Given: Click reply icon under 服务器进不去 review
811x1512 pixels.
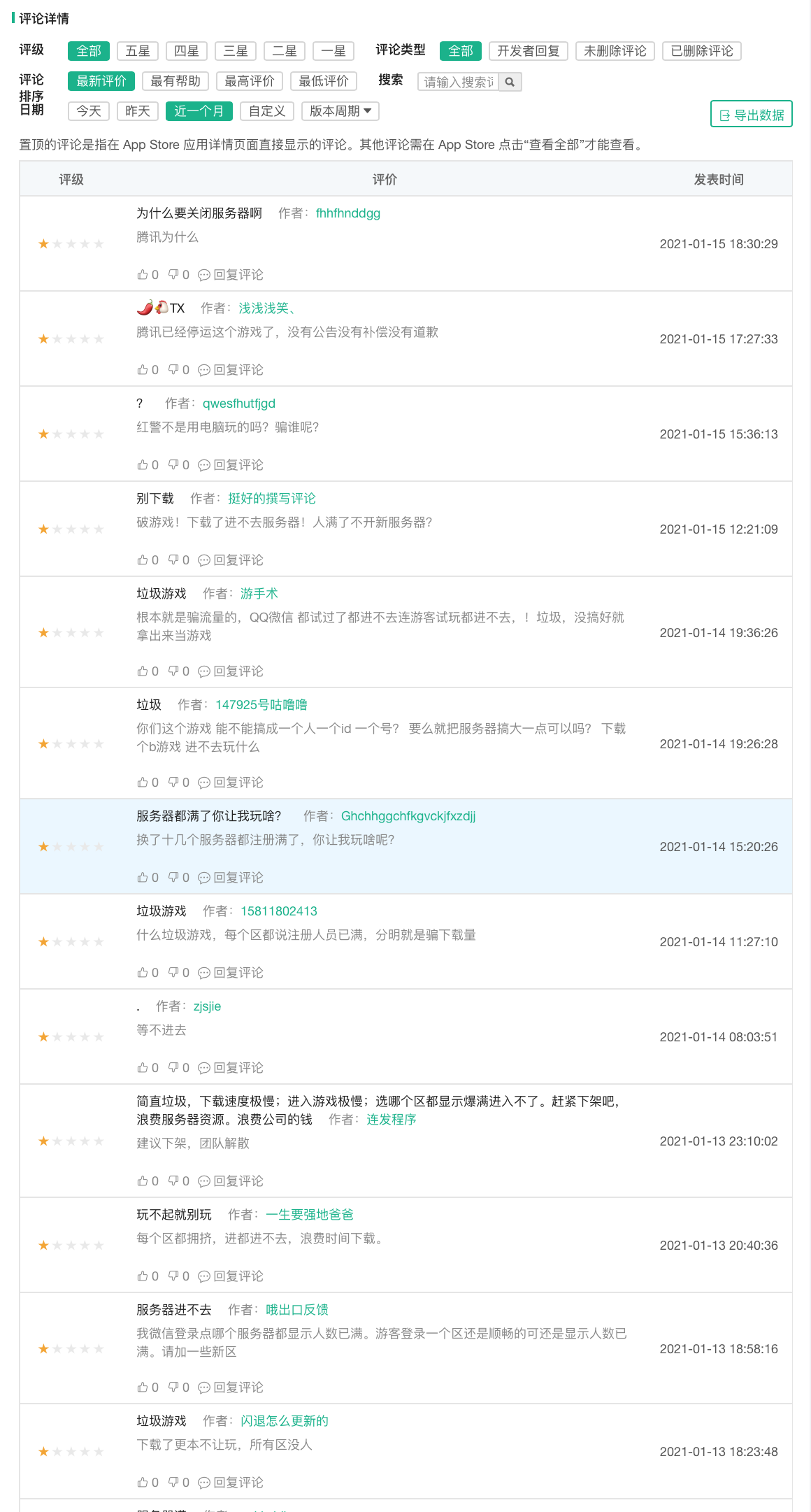Looking at the screenshot, I should (203, 1388).
